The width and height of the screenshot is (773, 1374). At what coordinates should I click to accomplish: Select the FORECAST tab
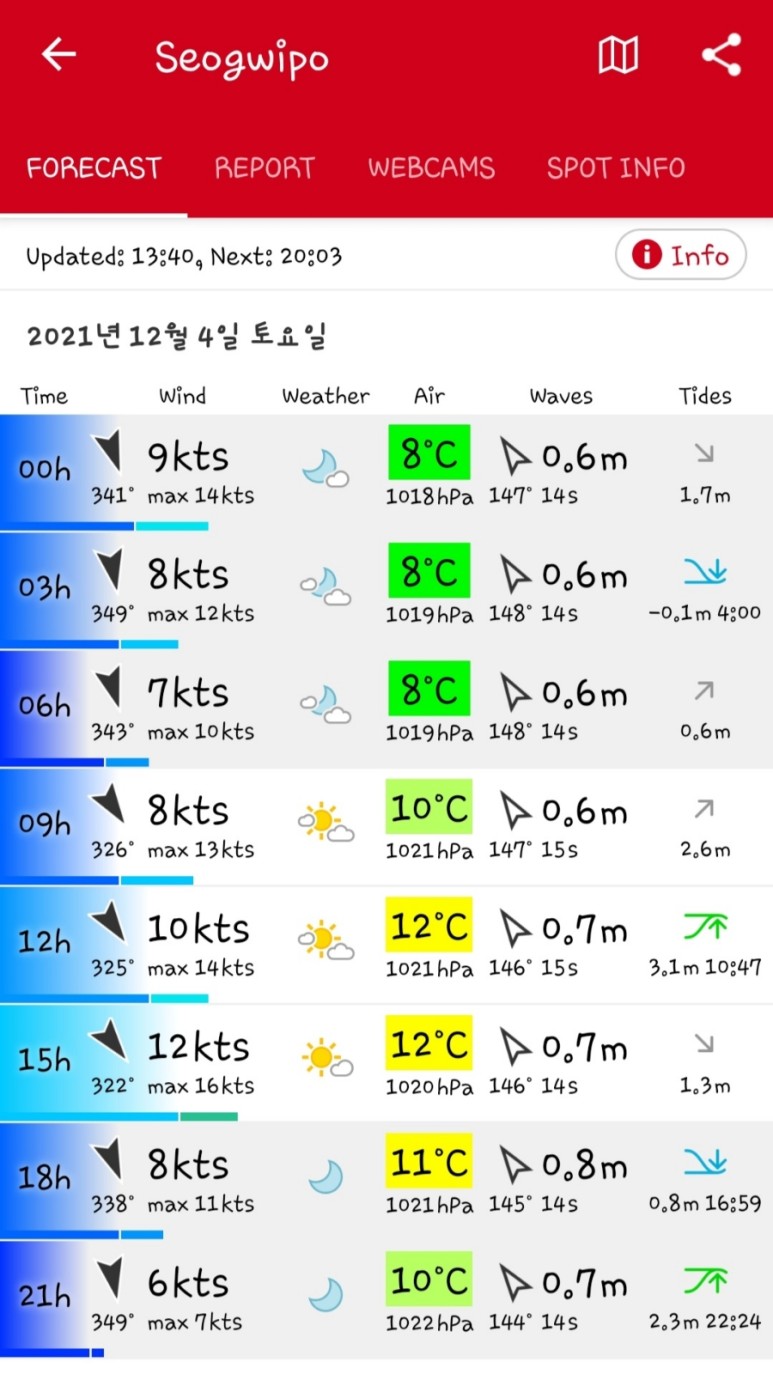pos(93,168)
